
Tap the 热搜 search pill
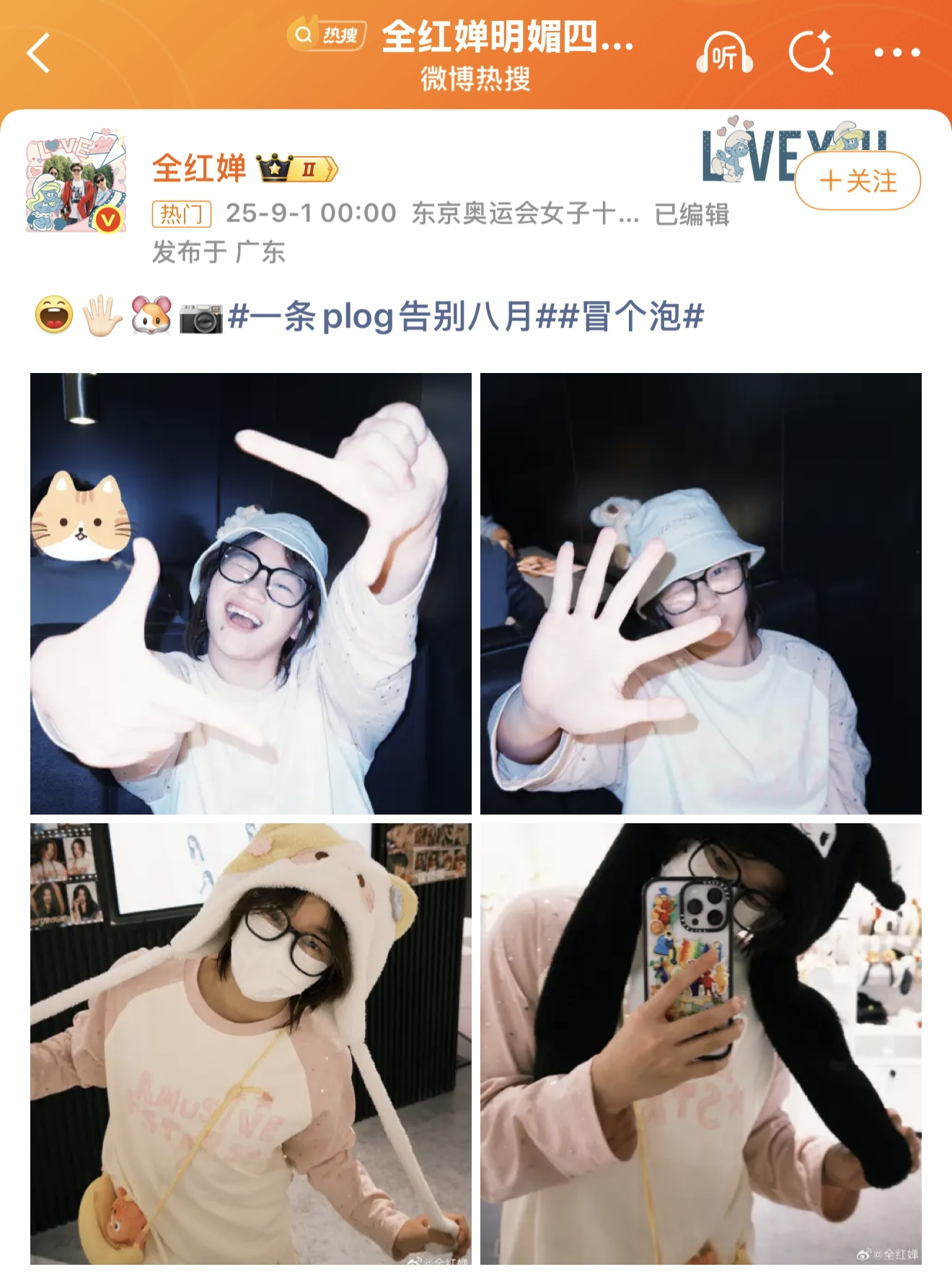[x=327, y=35]
